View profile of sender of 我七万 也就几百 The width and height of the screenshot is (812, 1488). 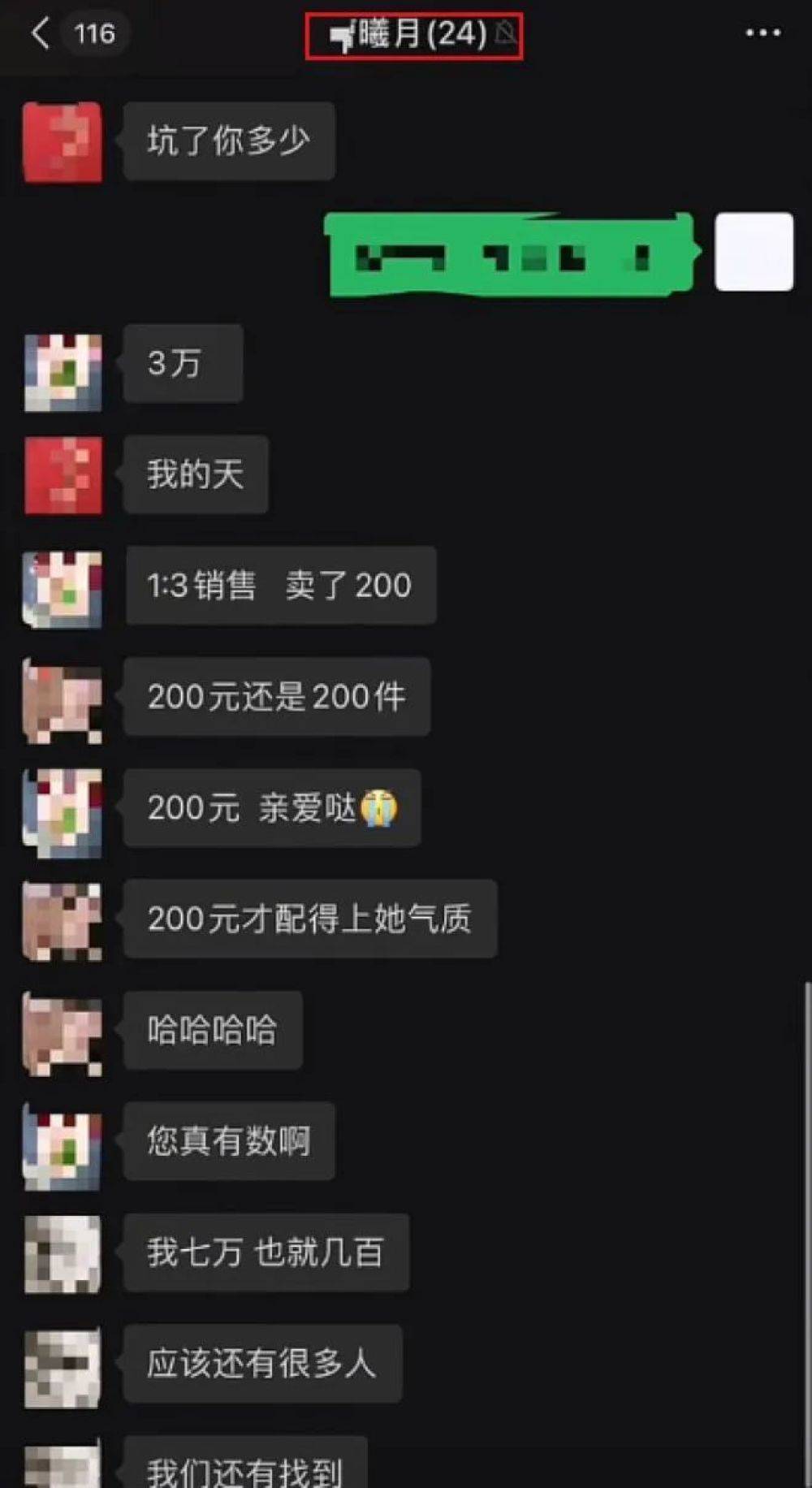(63, 1253)
